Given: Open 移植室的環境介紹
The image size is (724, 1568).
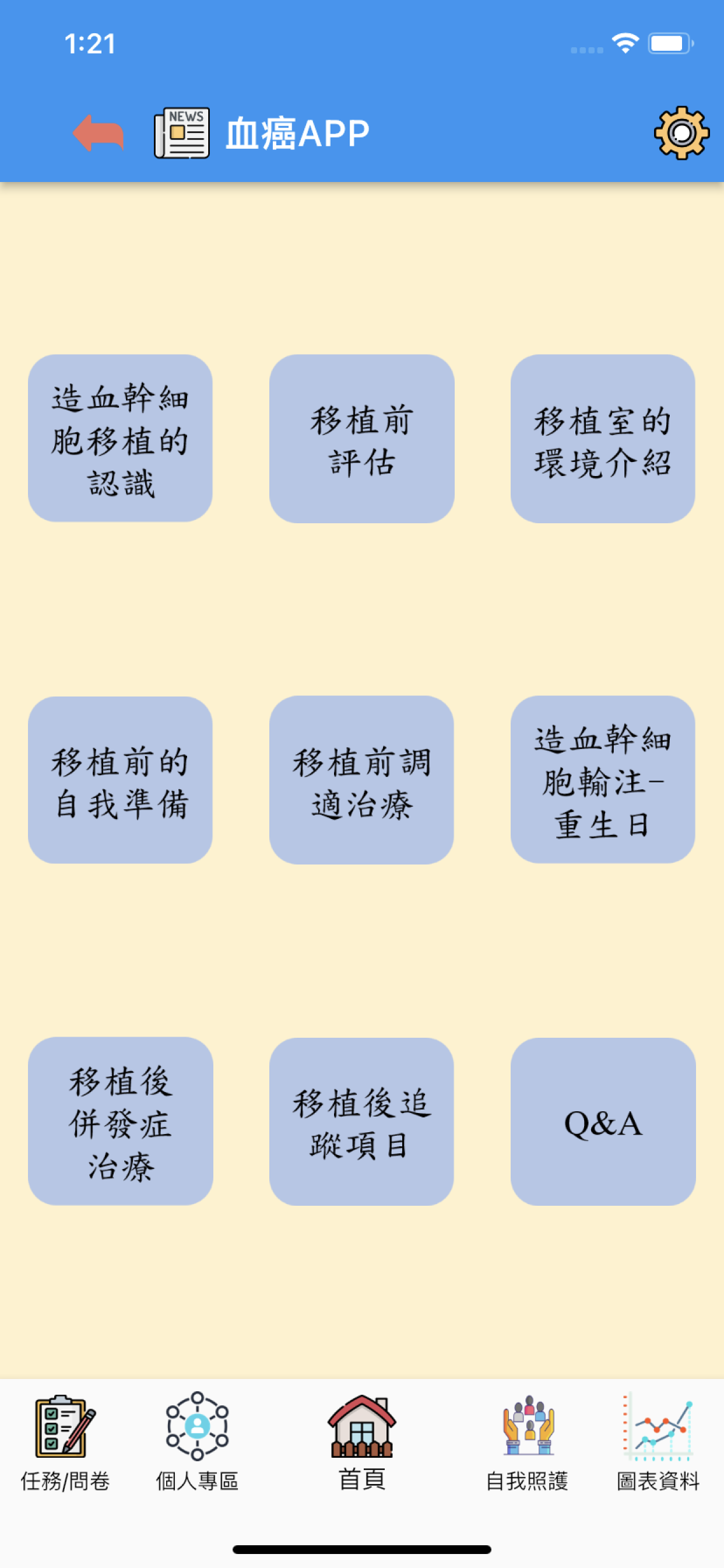Looking at the screenshot, I should 603,438.
